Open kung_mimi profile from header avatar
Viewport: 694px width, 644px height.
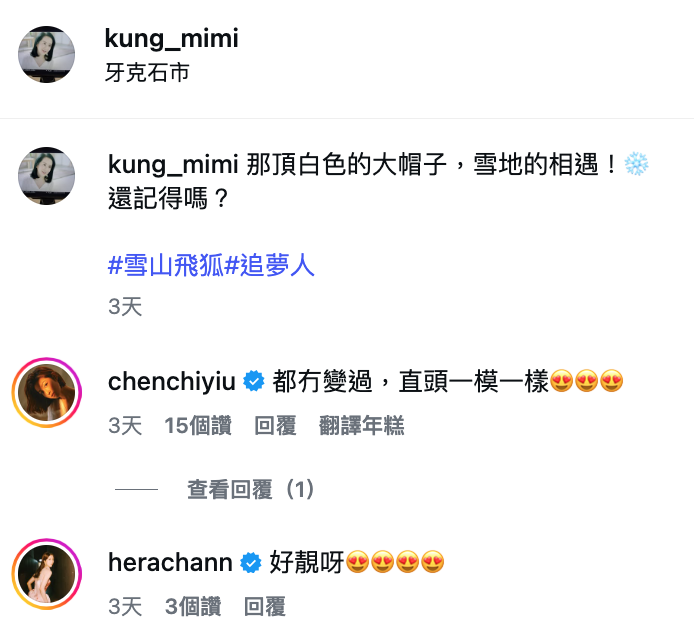point(47,55)
